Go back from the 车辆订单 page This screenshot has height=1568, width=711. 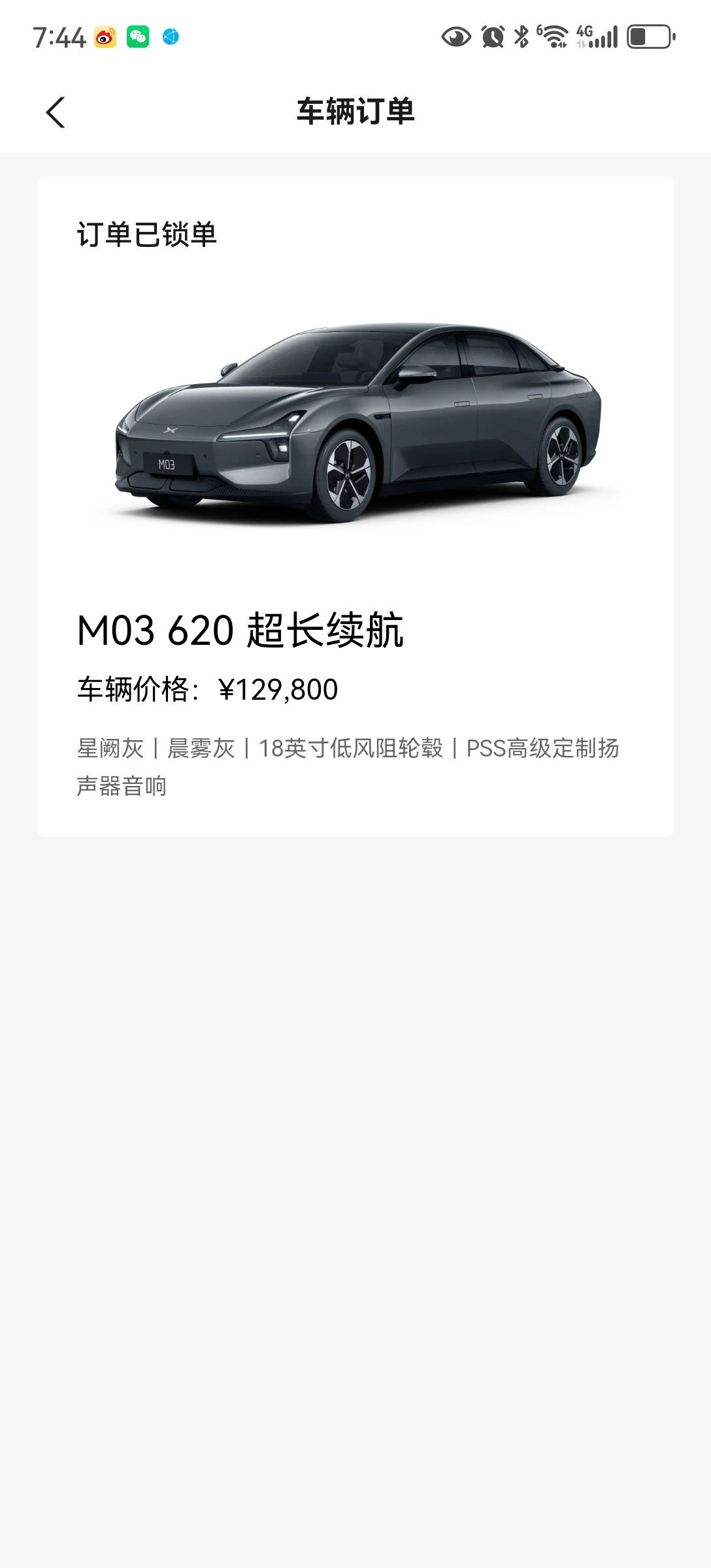56,112
